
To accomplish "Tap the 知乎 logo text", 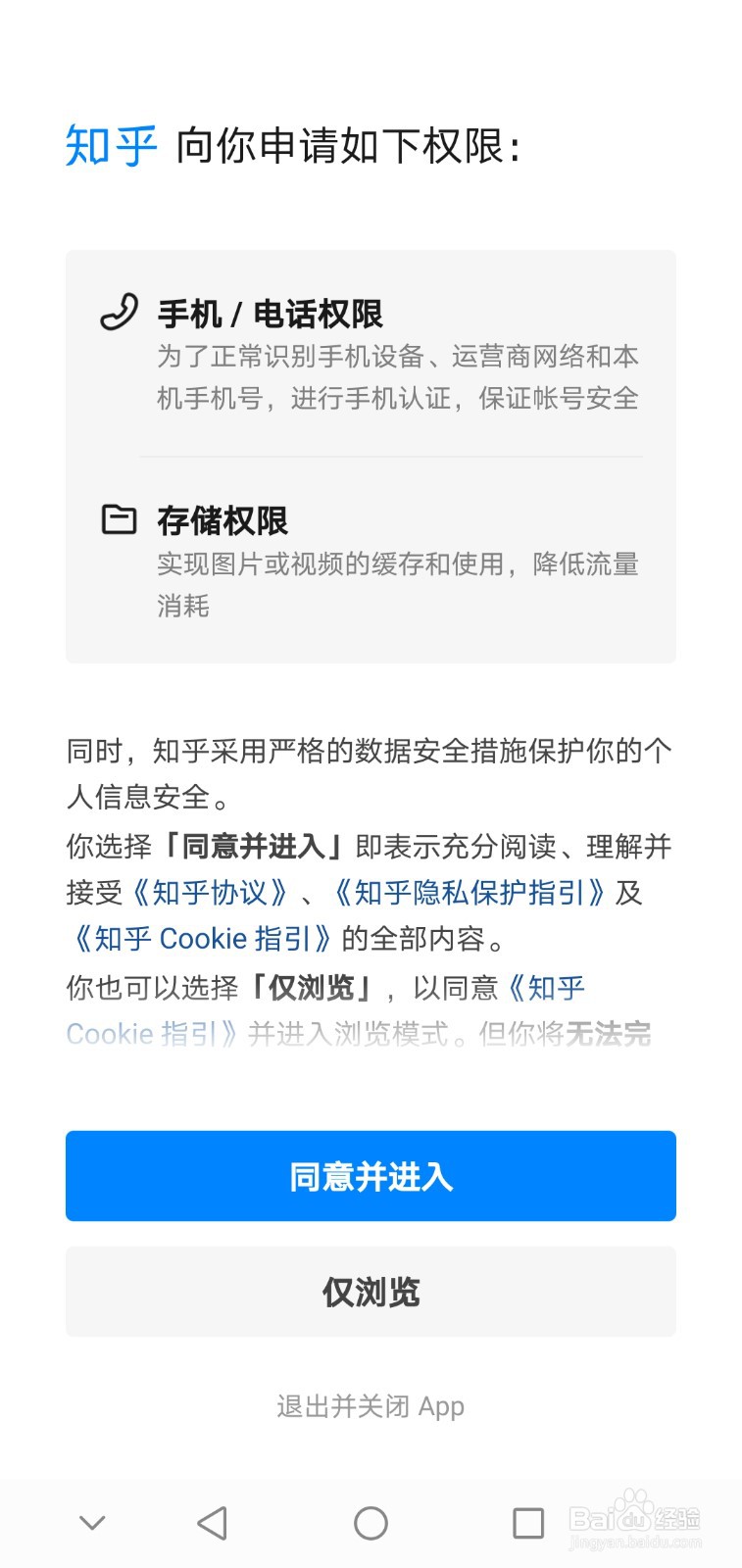I will coord(110,144).
